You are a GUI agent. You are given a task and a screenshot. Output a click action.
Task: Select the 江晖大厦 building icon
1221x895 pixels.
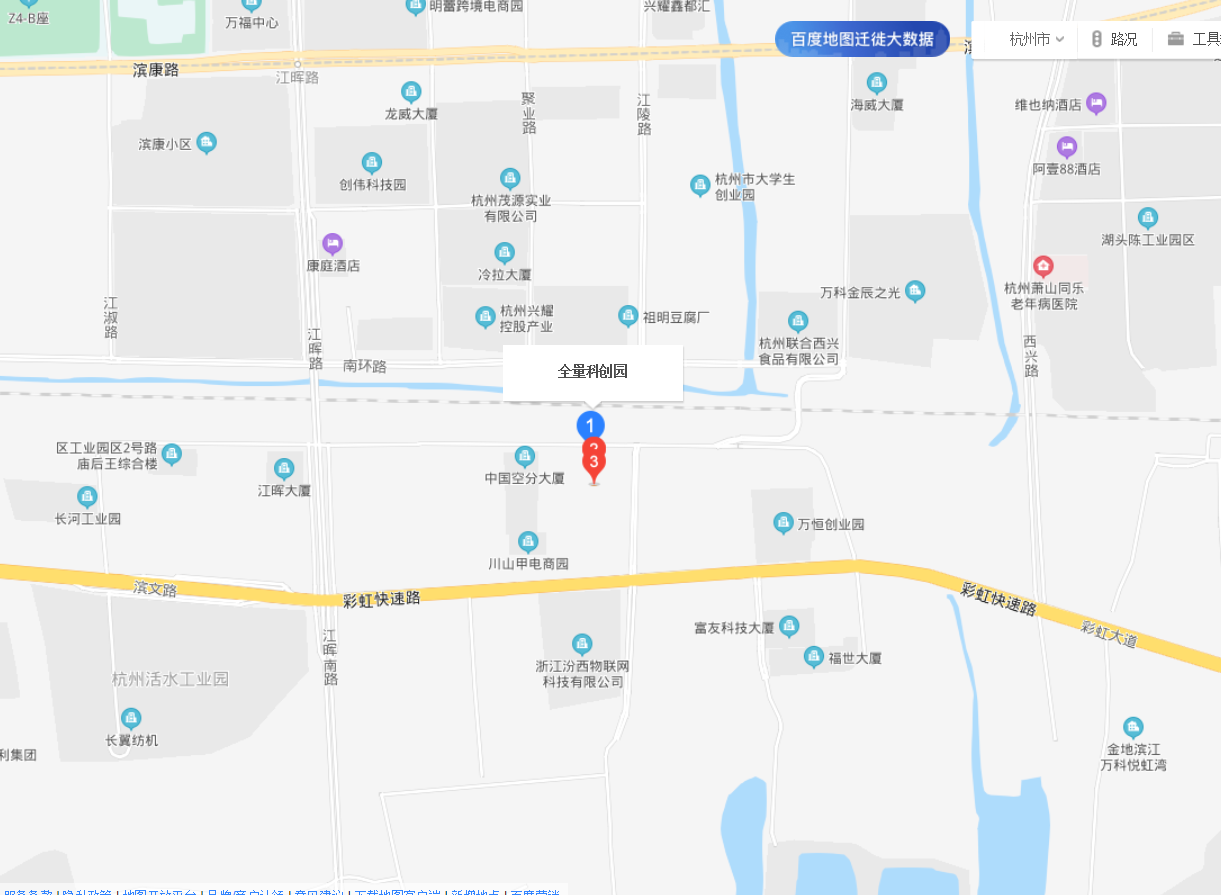coord(284,468)
